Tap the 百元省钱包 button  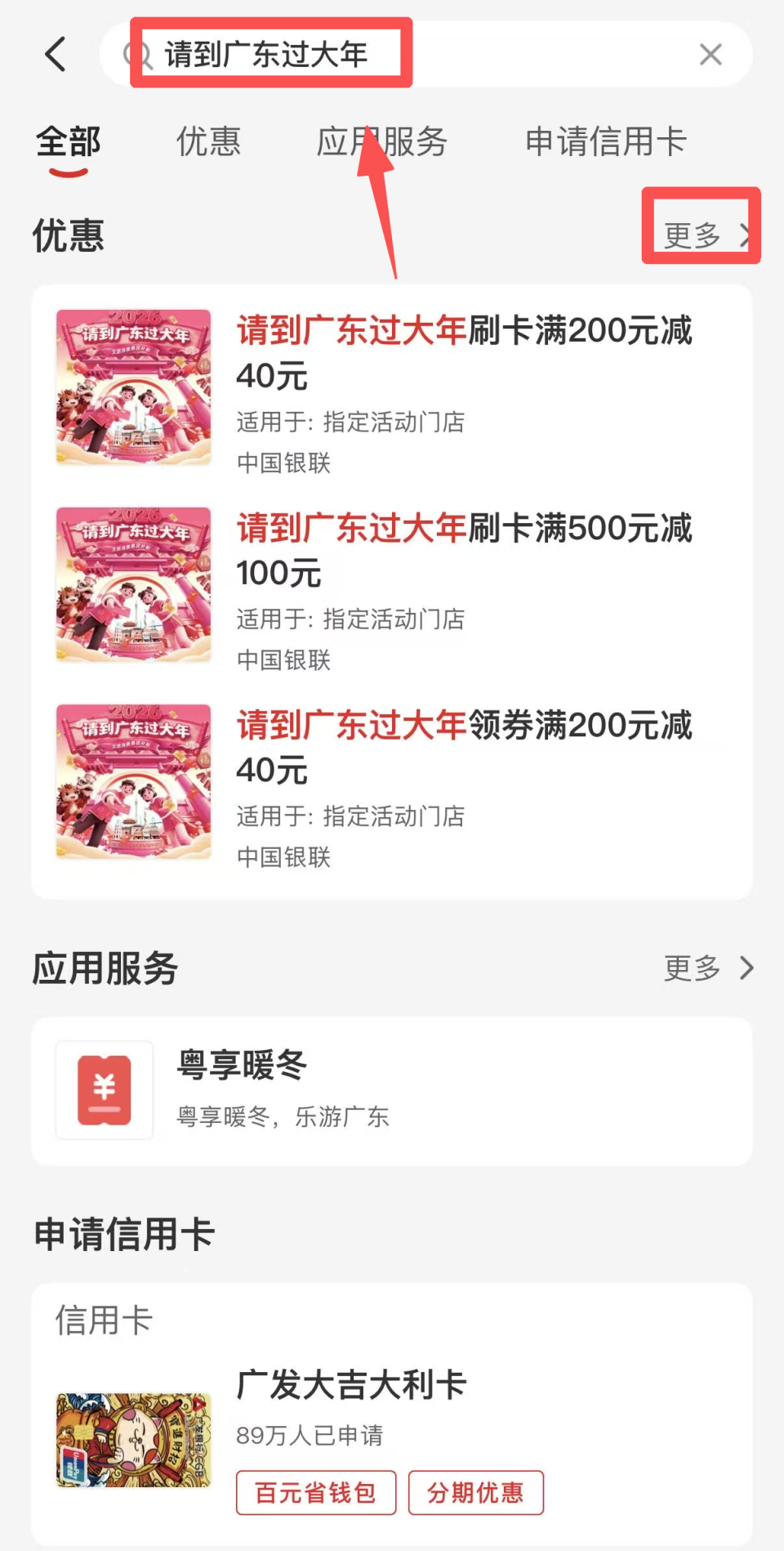[315, 1492]
